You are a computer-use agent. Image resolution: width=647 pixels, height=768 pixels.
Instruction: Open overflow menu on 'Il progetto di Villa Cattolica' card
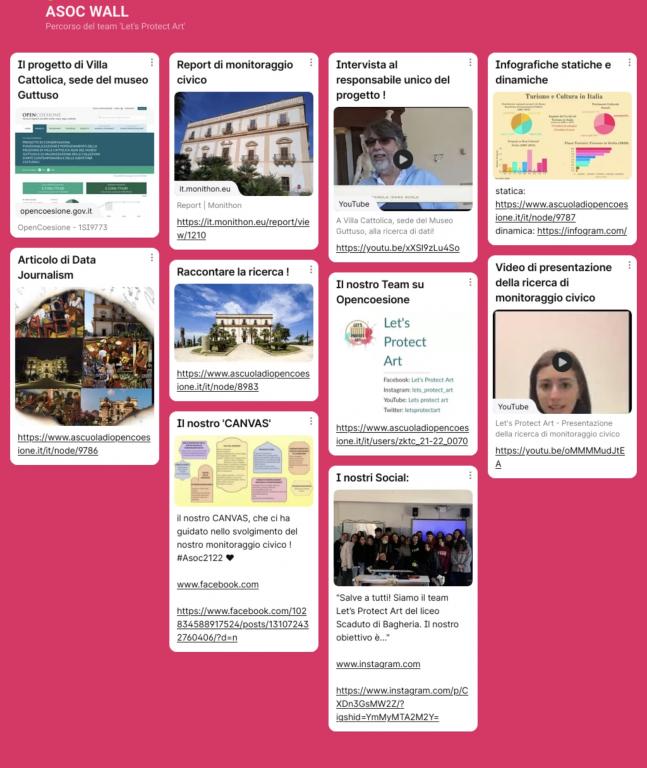coord(152,62)
